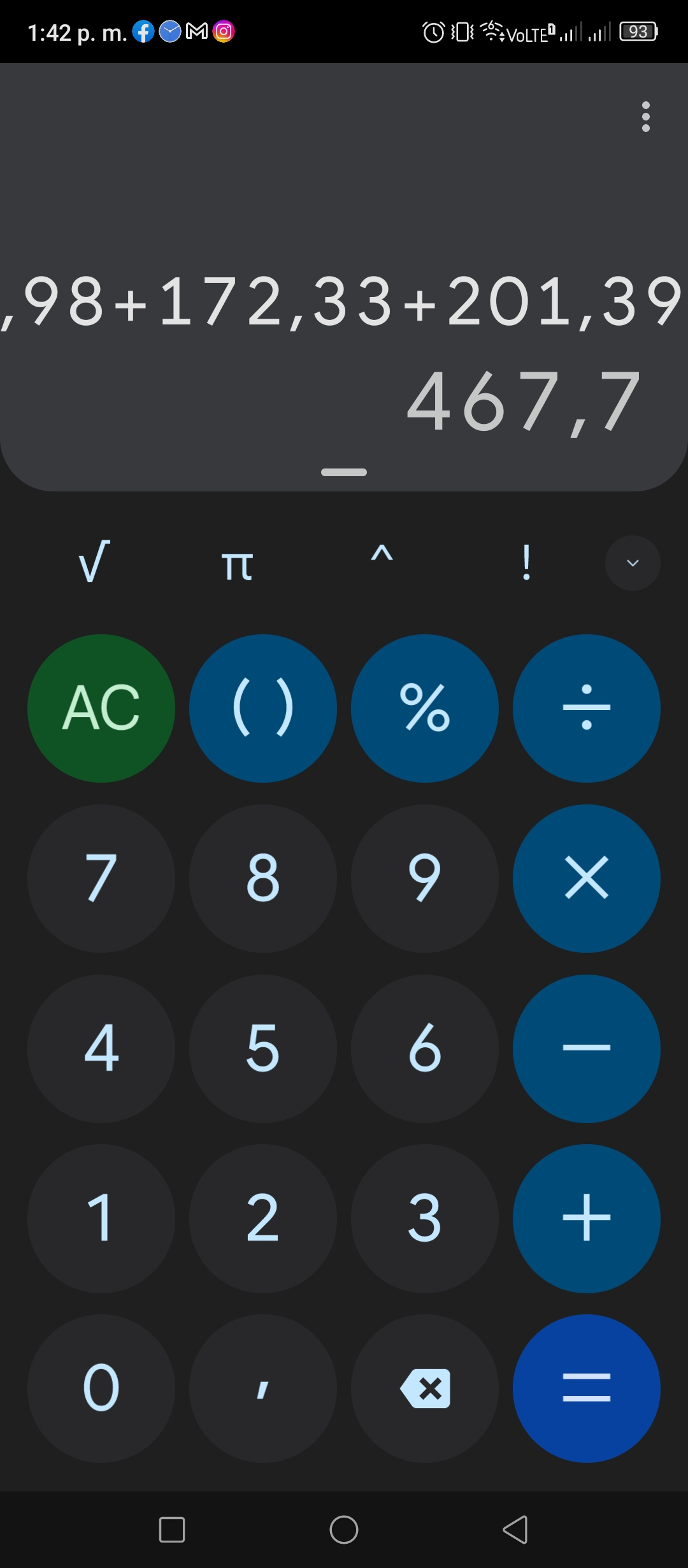Insert the square root function
The width and height of the screenshot is (688, 1568).
click(x=94, y=562)
